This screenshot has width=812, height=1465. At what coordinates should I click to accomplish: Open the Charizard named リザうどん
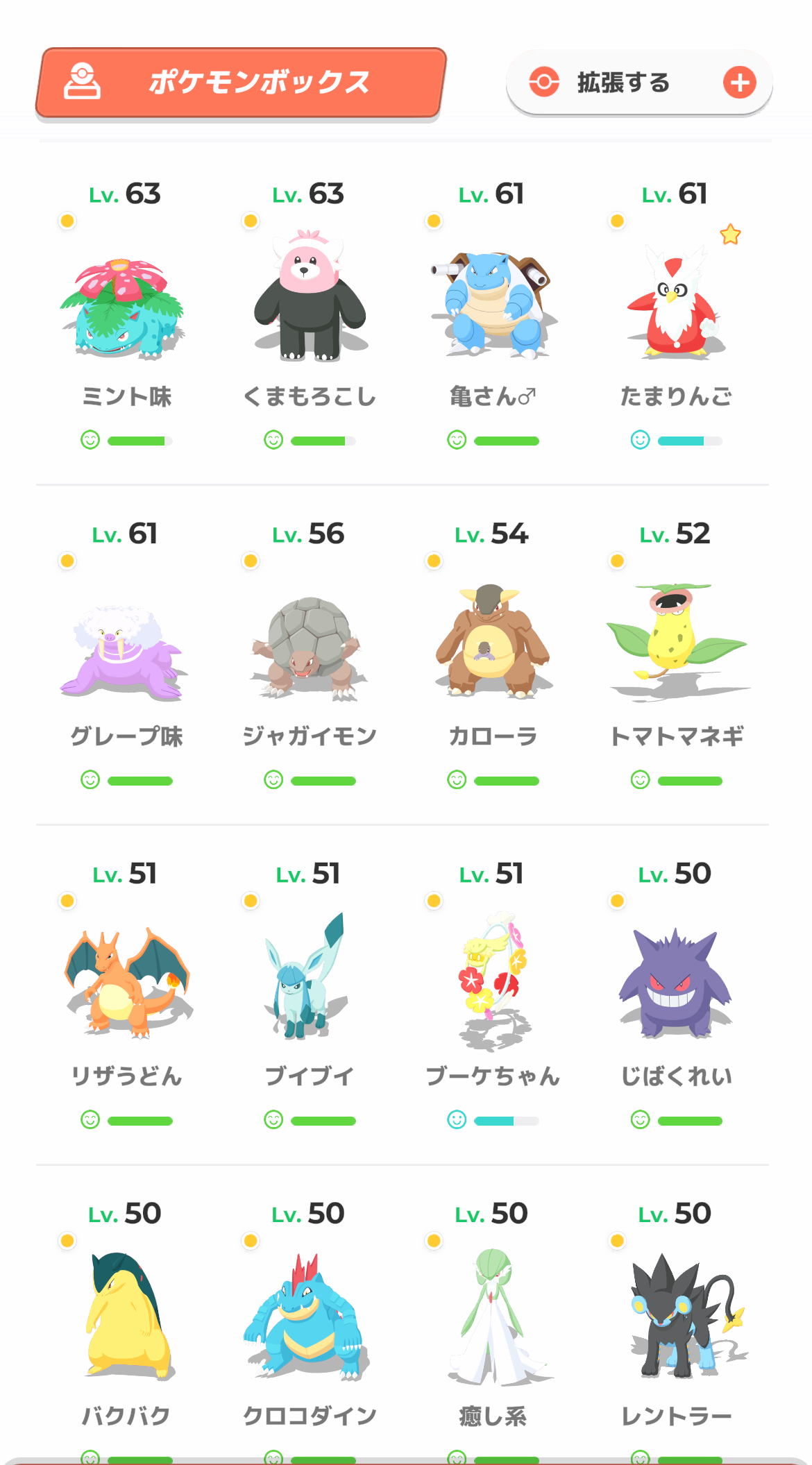pos(126,982)
